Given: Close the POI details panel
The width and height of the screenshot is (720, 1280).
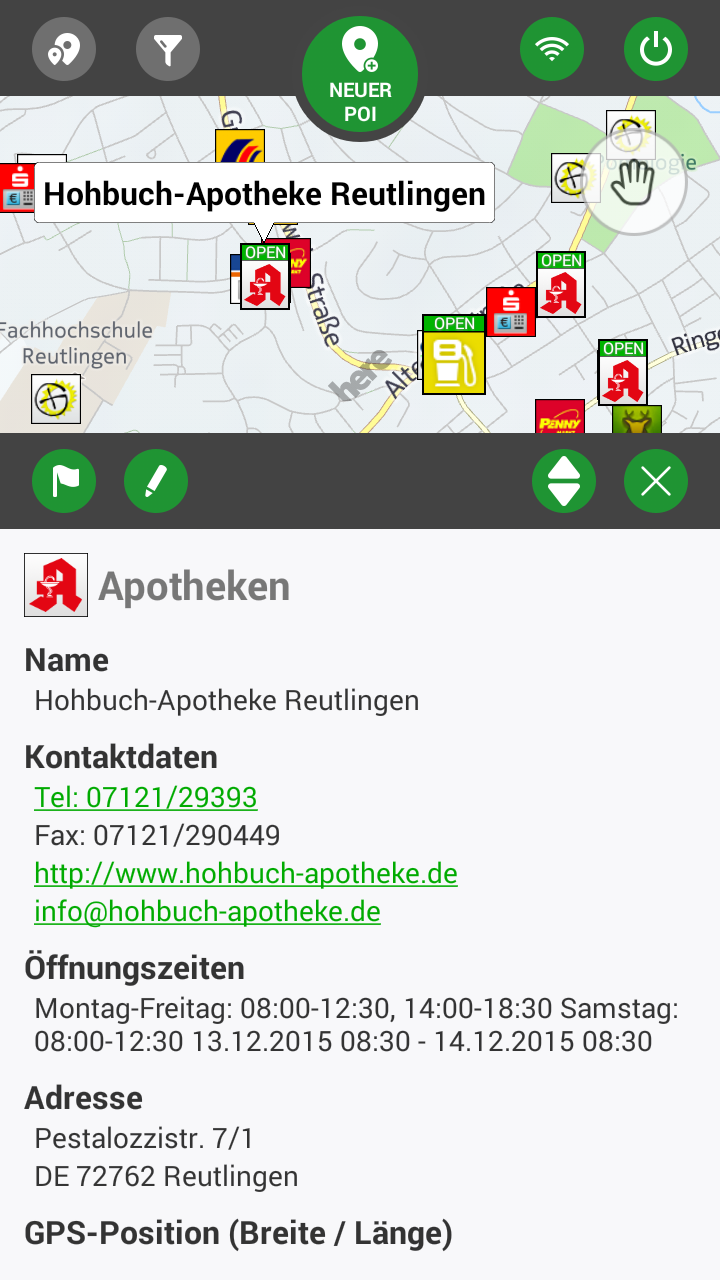Looking at the screenshot, I should [656, 481].
